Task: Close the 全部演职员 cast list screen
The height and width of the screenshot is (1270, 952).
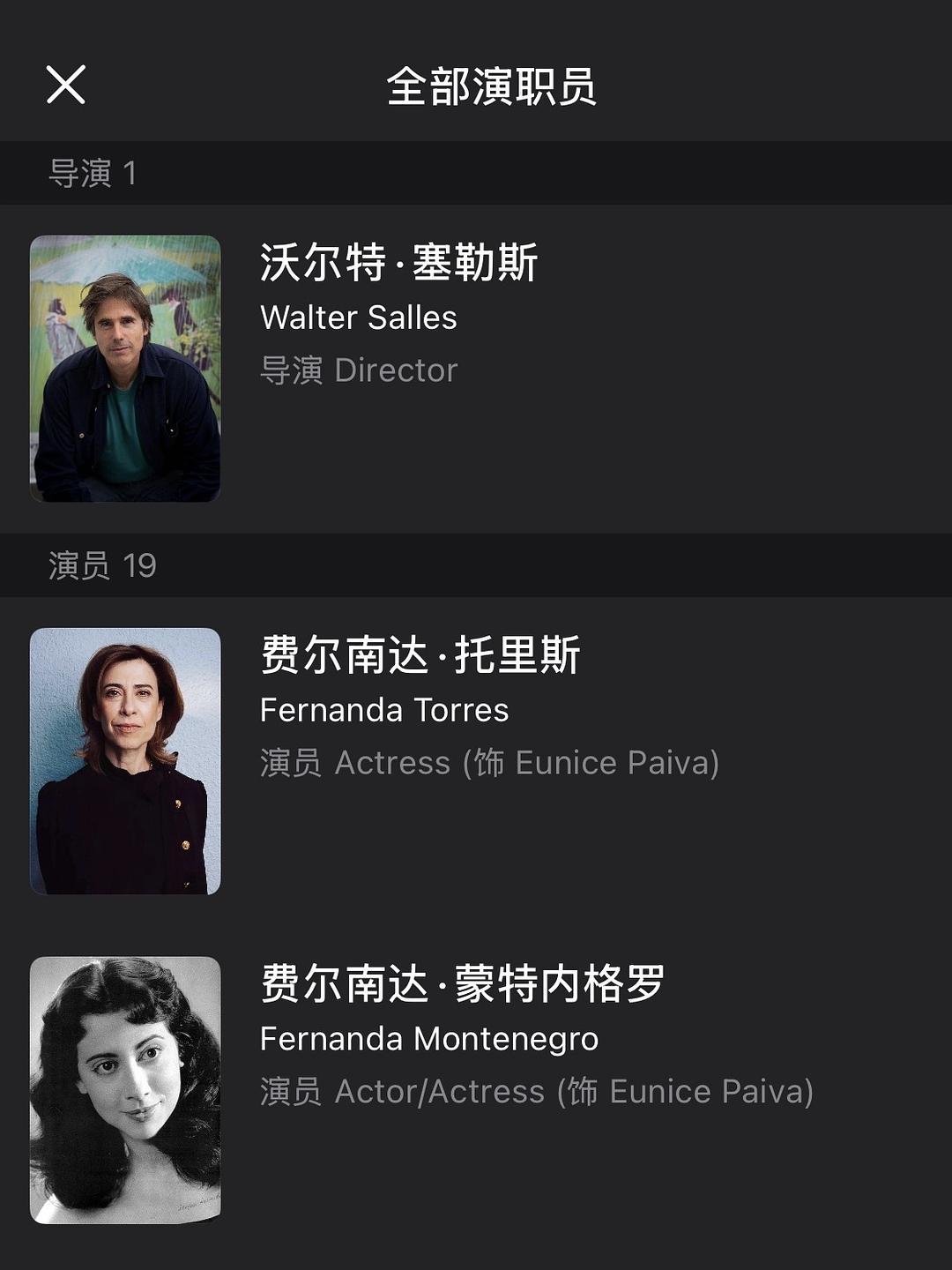Action: pos(66,86)
